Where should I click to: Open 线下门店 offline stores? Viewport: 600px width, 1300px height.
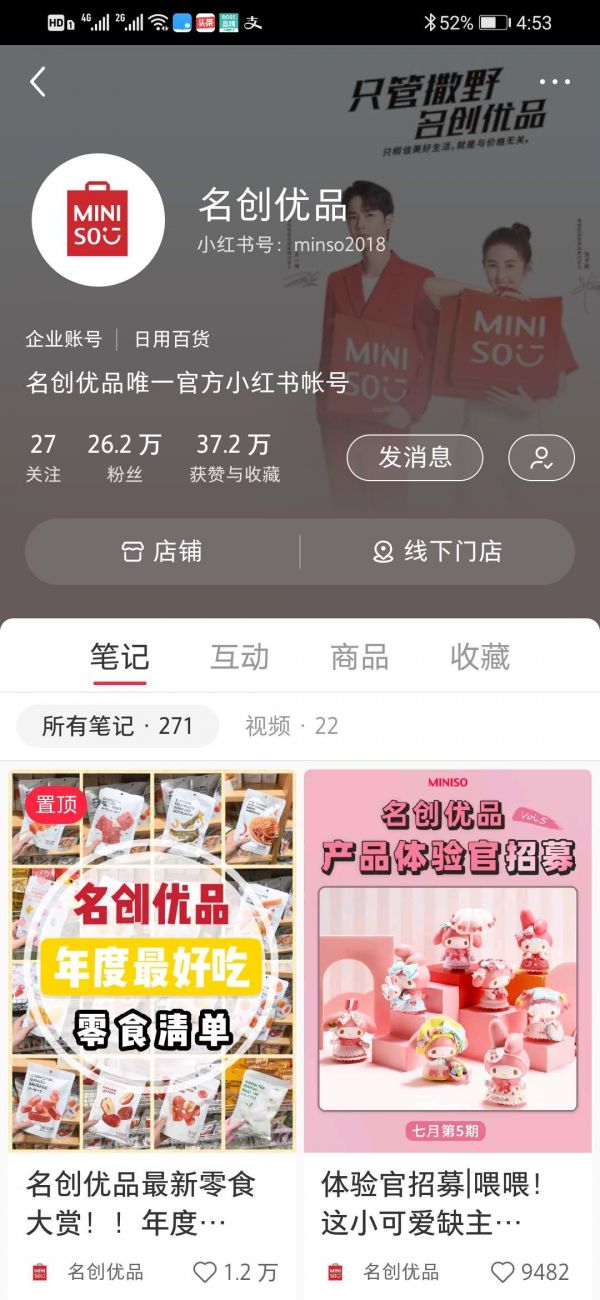click(x=438, y=551)
